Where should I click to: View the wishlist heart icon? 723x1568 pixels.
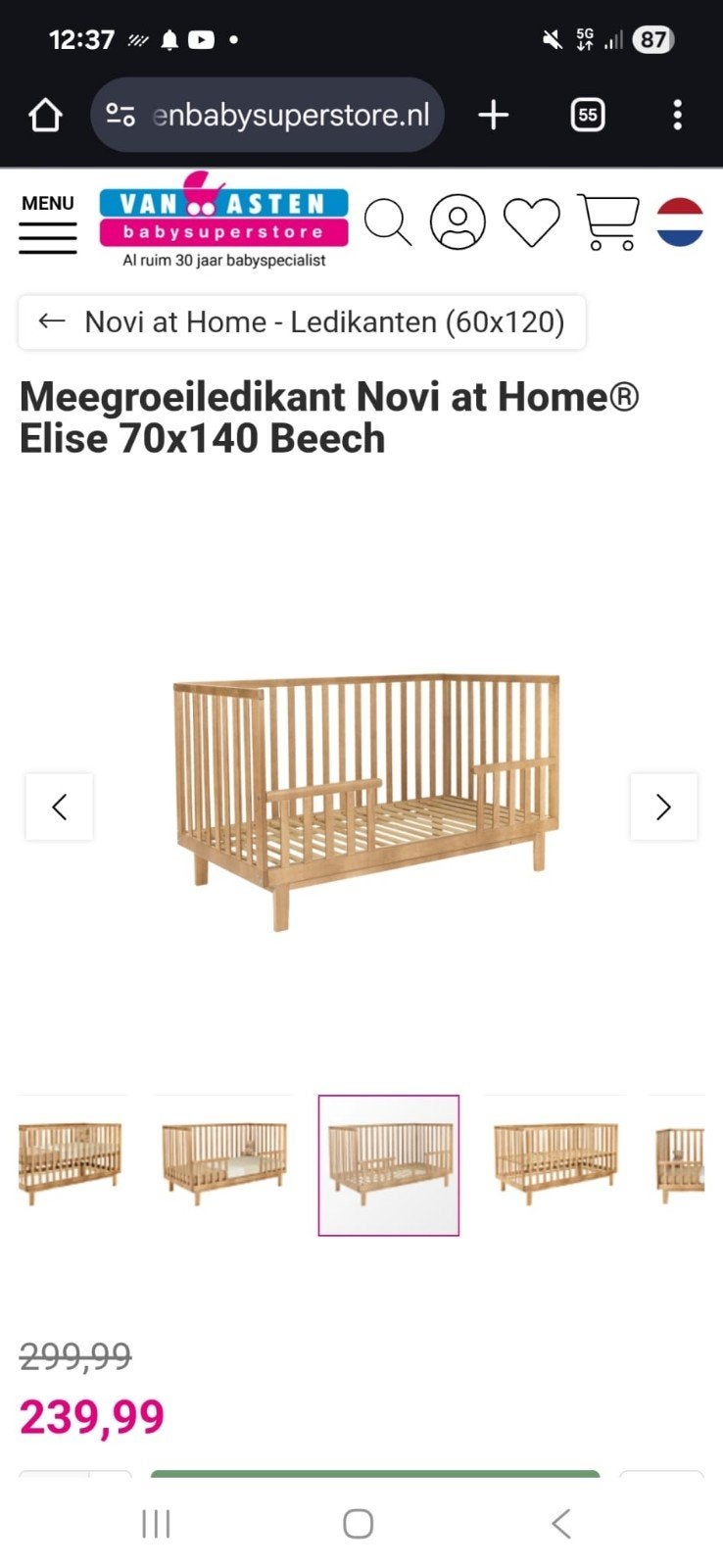click(x=532, y=222)
